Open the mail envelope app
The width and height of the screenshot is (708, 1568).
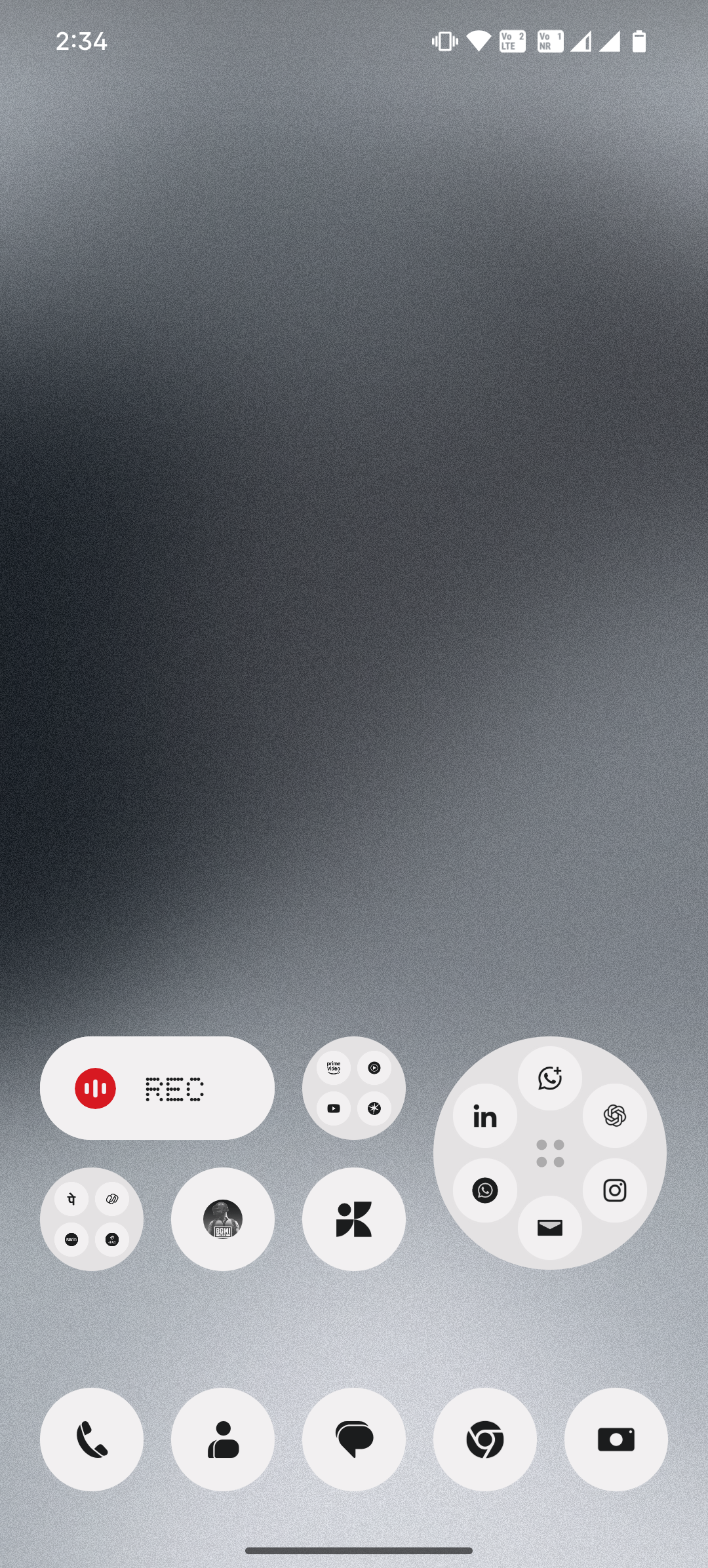point(550,1228)
